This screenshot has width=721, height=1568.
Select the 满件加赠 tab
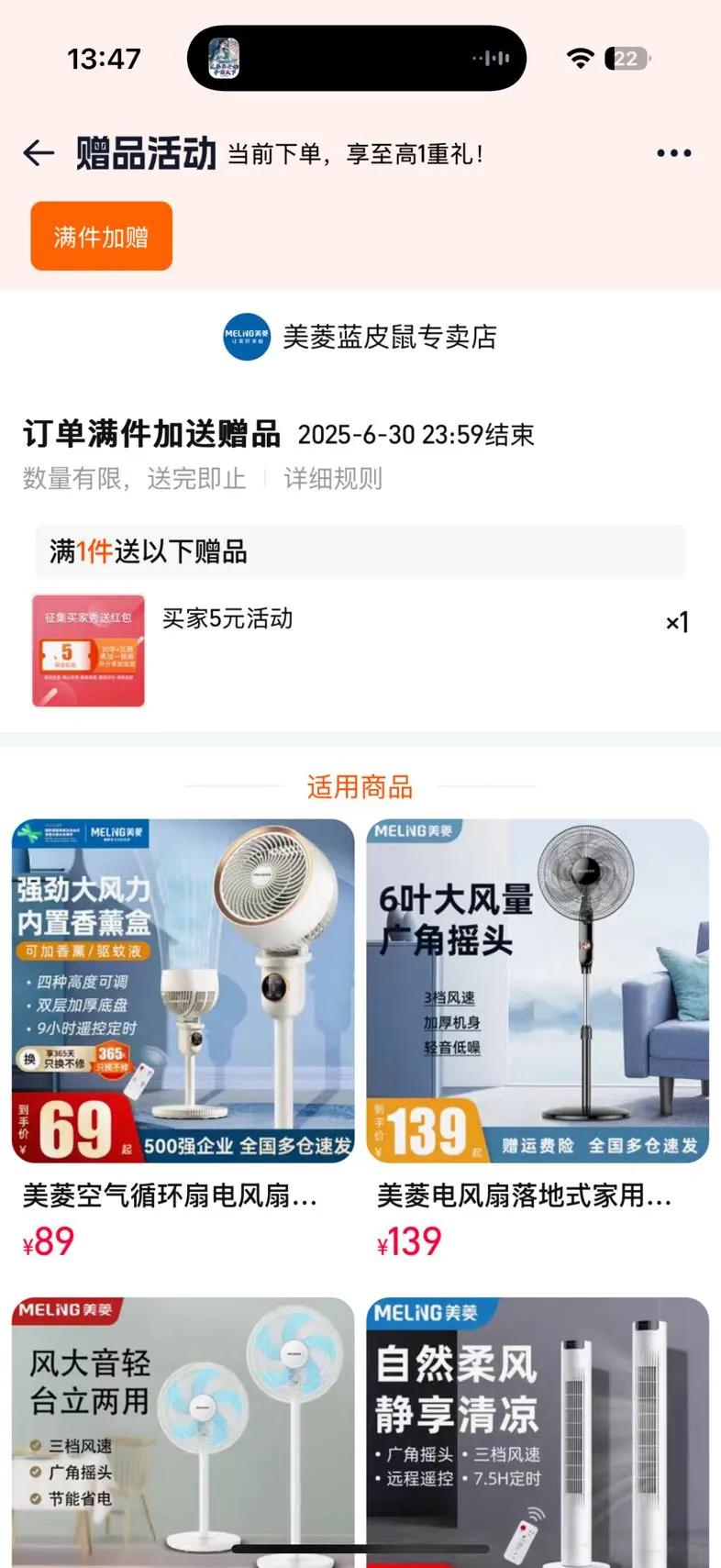[x=101, y=237]
